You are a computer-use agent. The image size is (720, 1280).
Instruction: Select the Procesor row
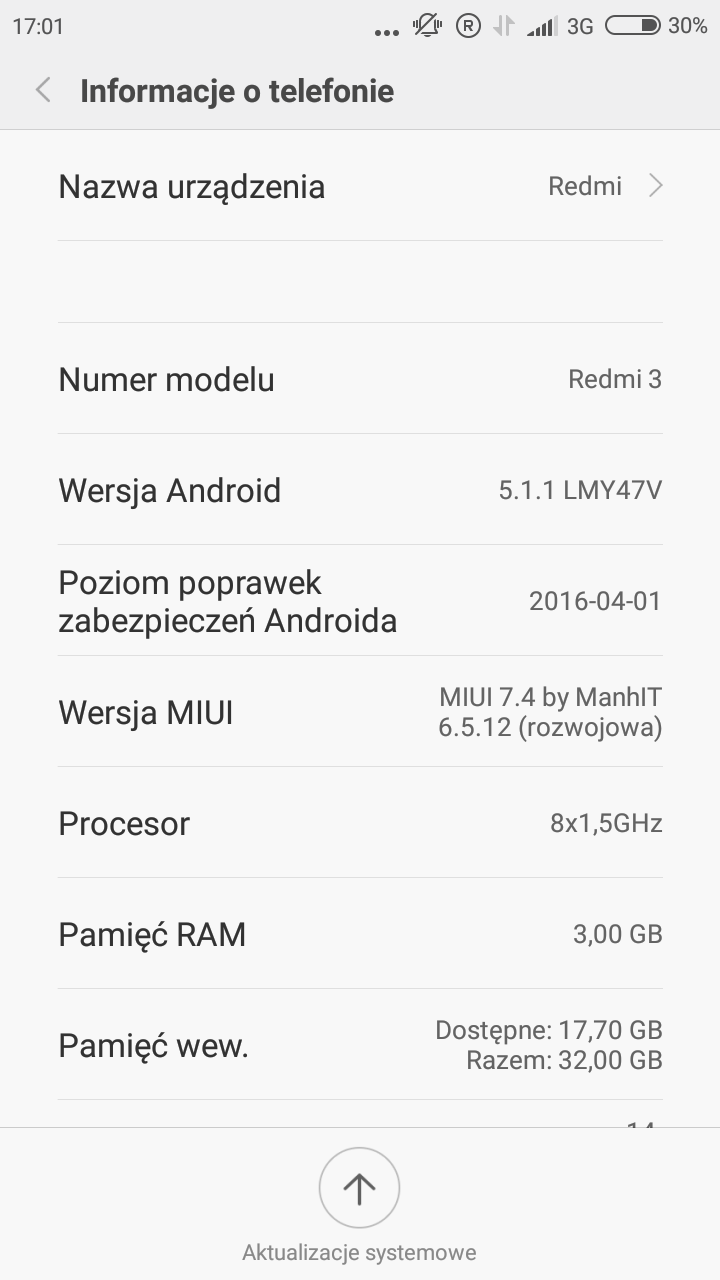tap(360, 823)
